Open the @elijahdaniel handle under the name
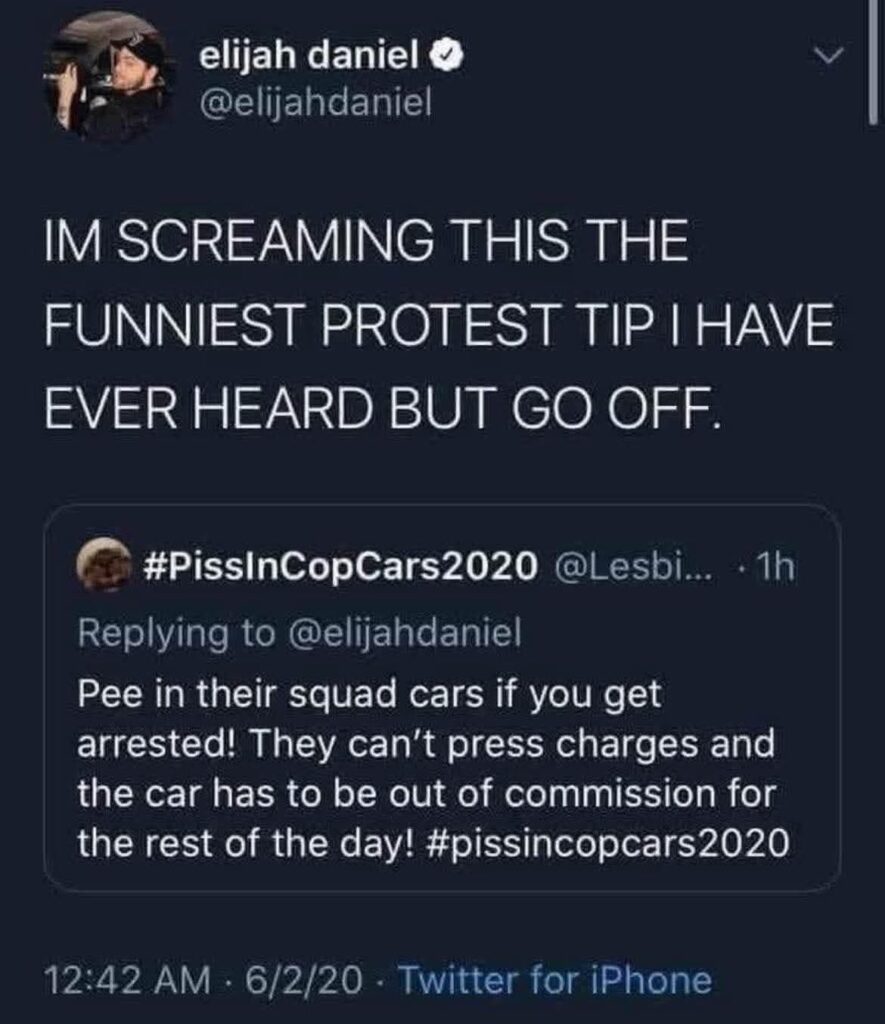 click(x=316, y=103)
